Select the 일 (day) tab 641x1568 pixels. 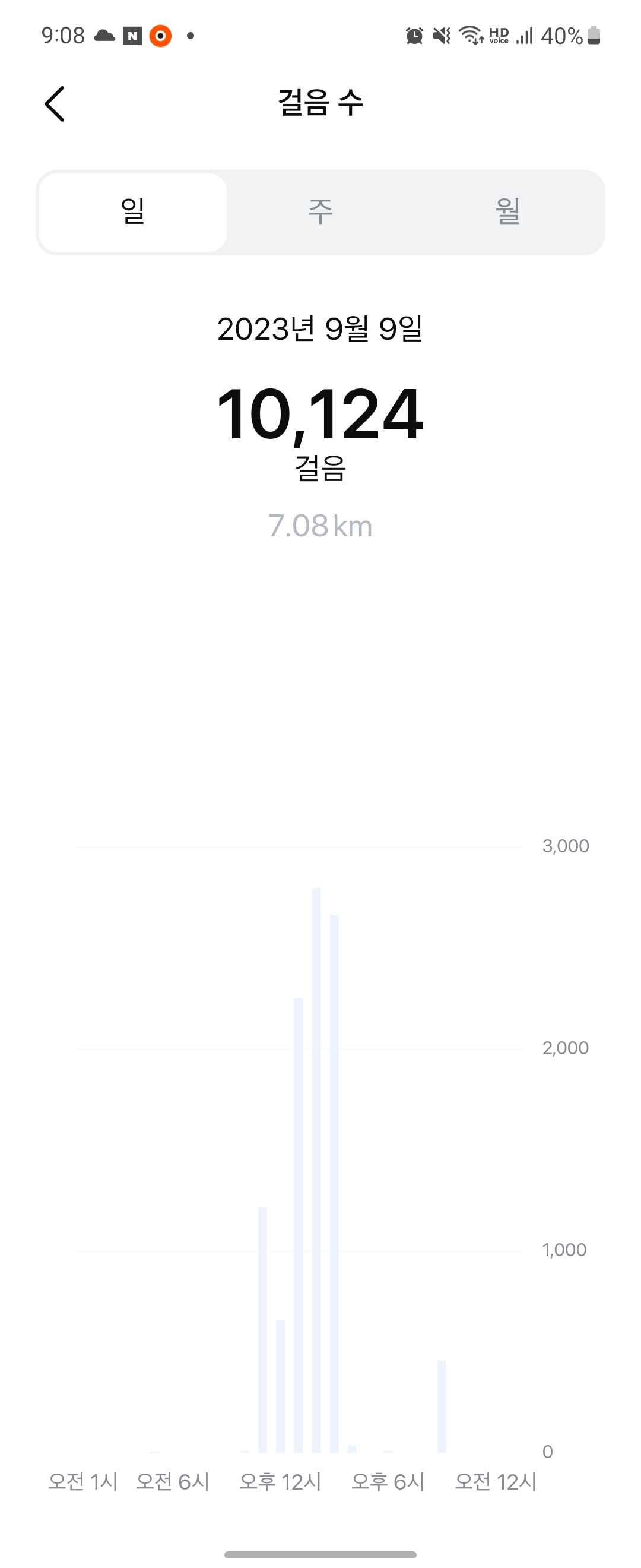point(132,212)
